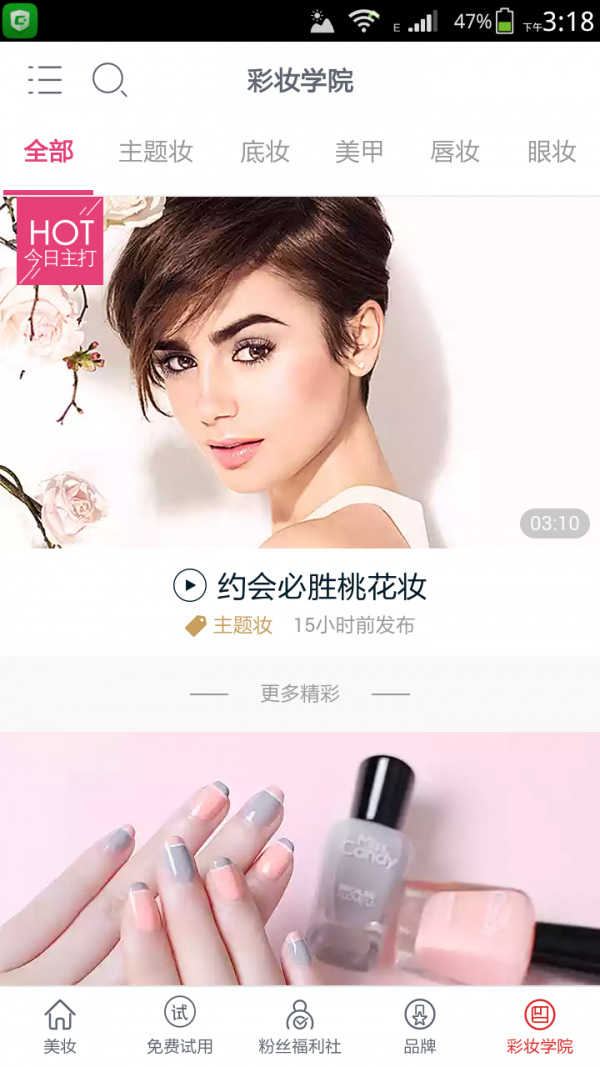This screenshot has height=1067, width=600.
Task: Open the 粉丝福利社 tab
Action: click(x=300, y=1027)
